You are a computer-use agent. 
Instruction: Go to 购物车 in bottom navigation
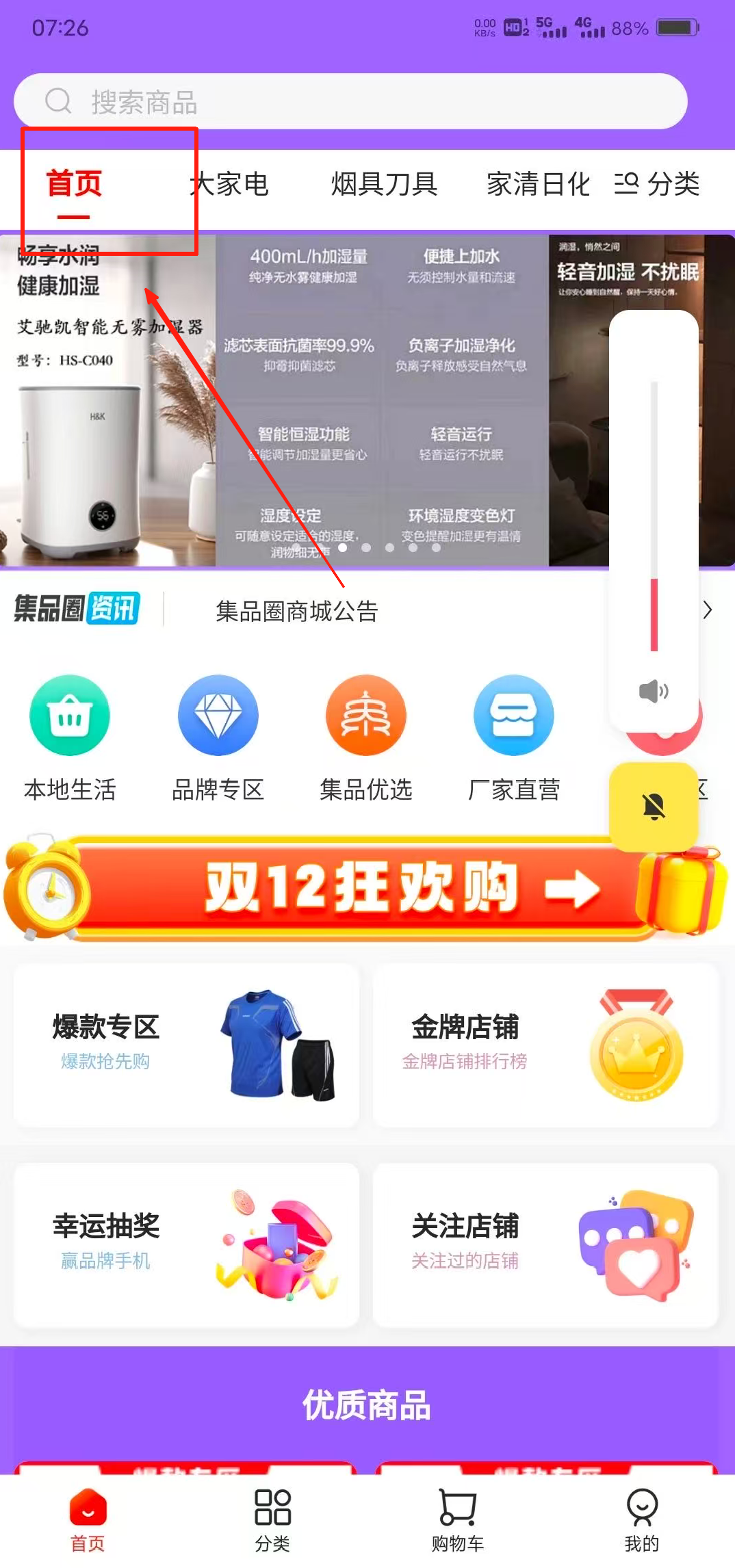click(457, 1520)
